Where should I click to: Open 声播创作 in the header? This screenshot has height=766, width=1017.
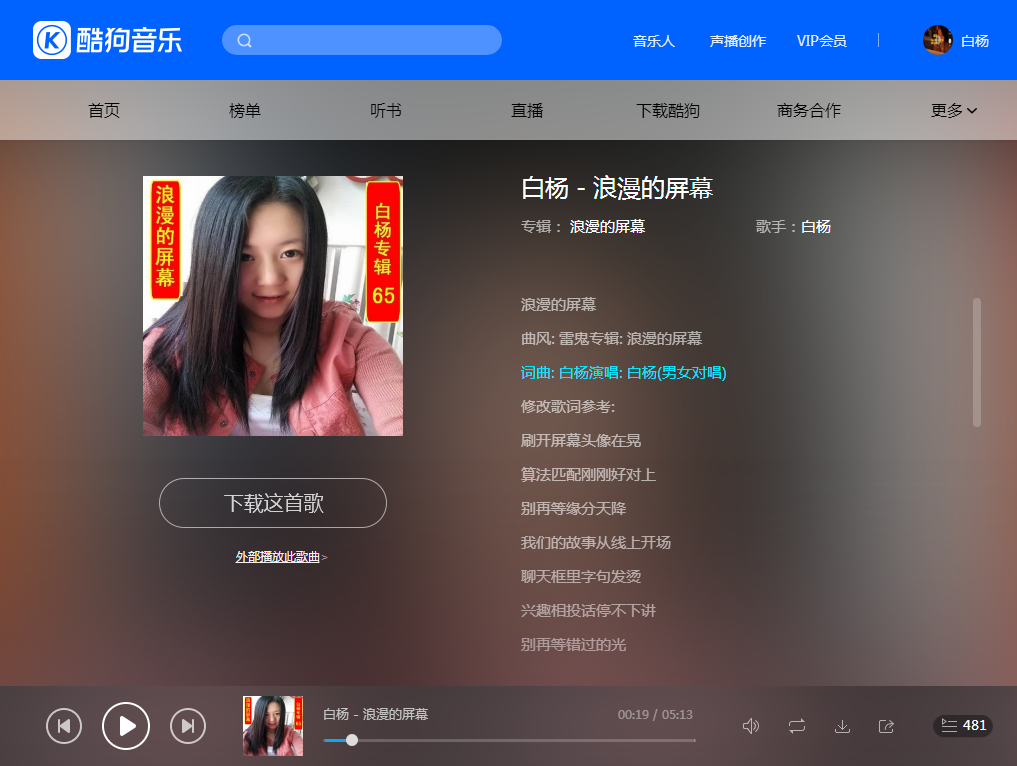737,41
